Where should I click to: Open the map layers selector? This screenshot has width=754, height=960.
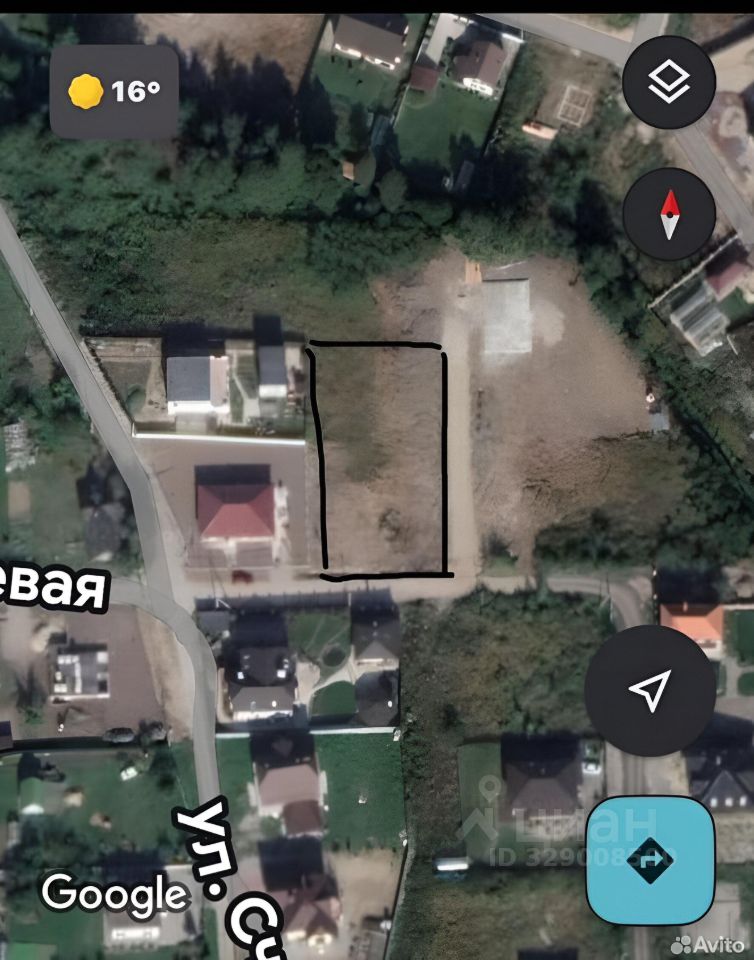pyautogui.click(x=668, y=83)
